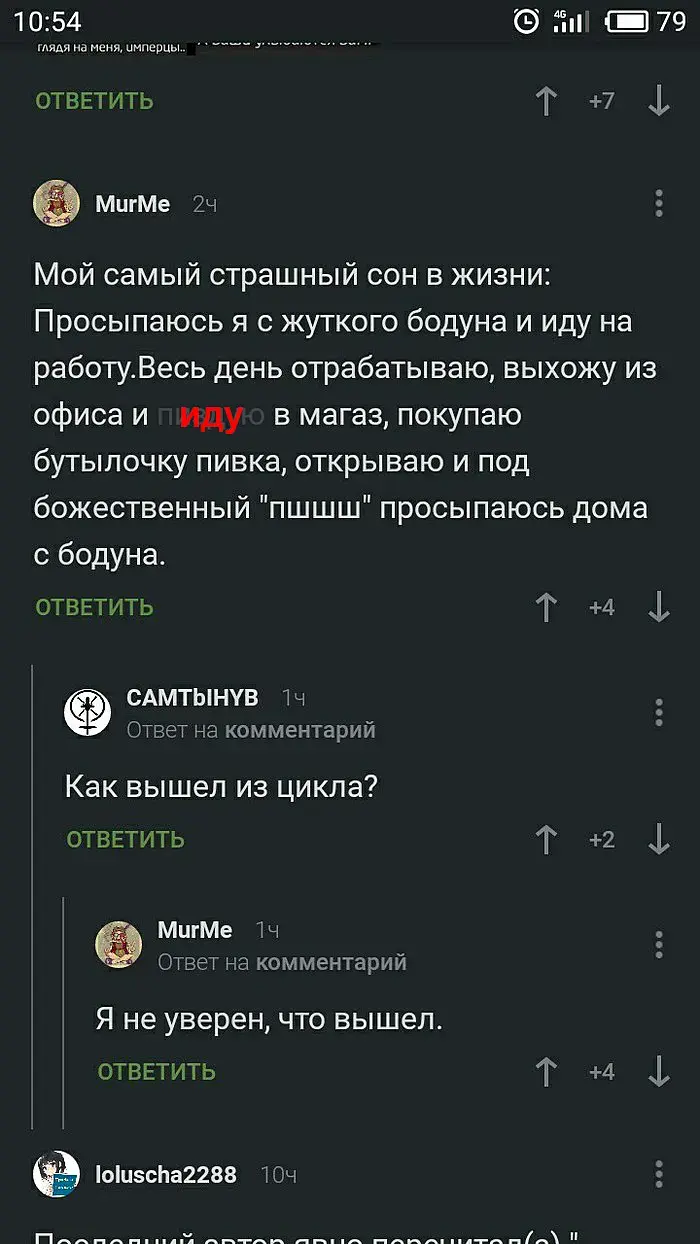This screenshot has width=700, height=1244.
Task: Open overflow menu on MurMe's dream comment
Action: (x=658, y=203)
